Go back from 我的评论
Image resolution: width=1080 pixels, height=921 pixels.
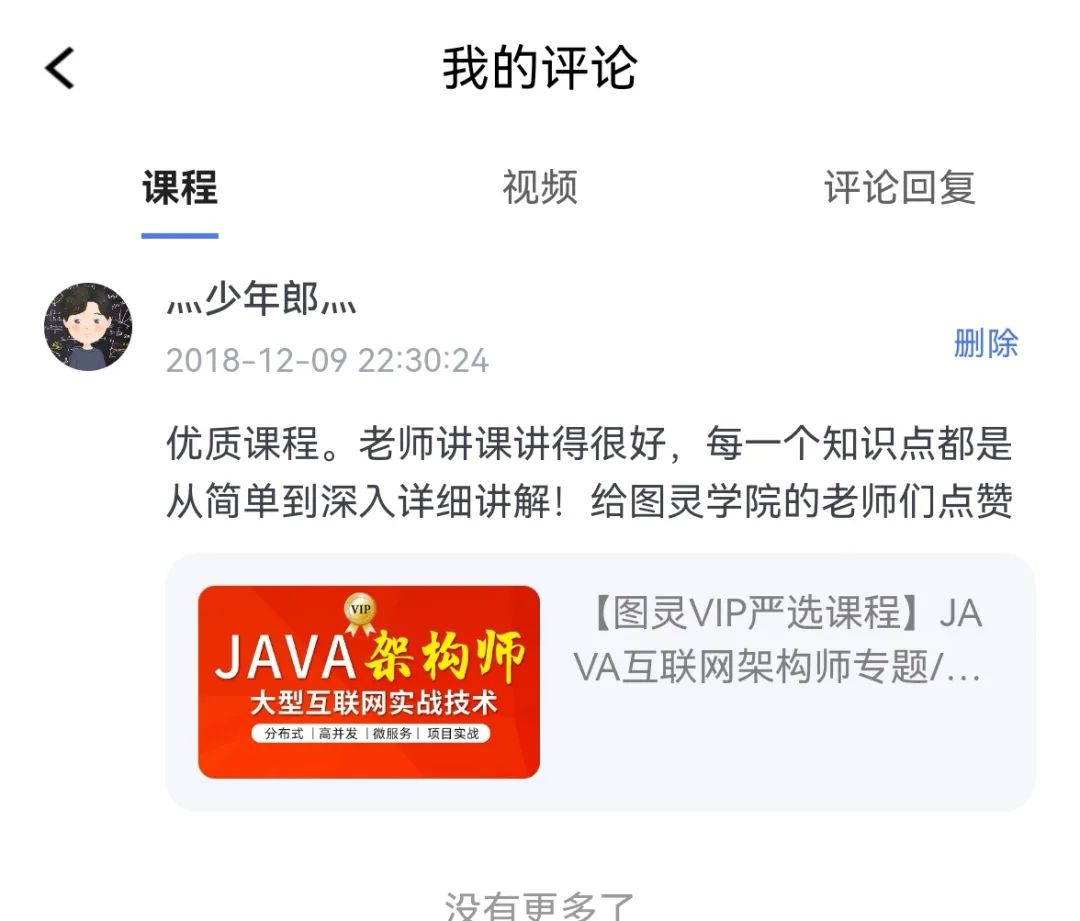tap(60, 69)
